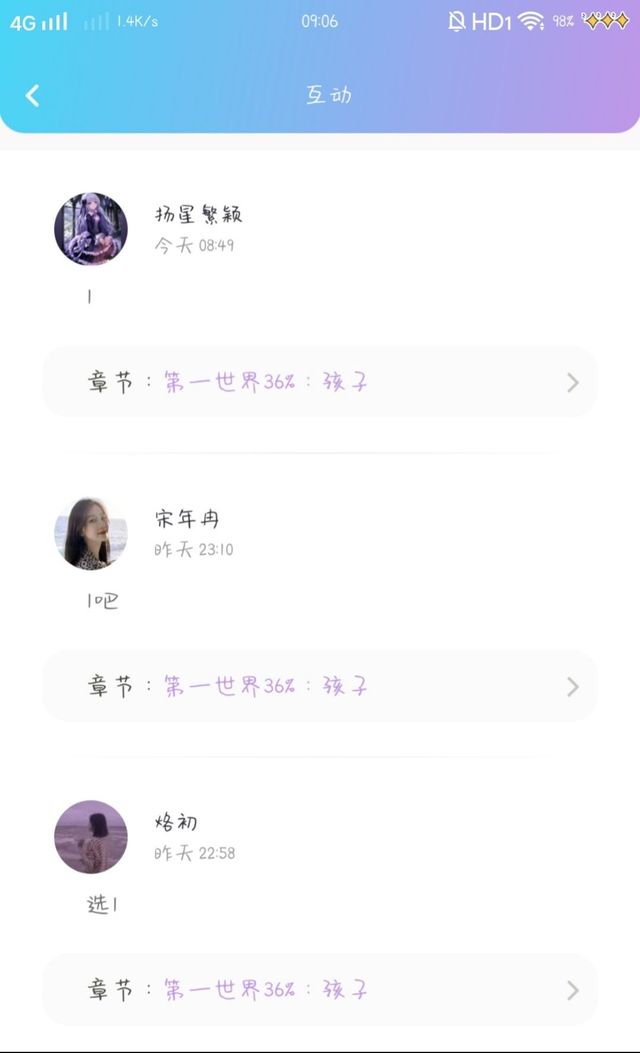
Task: Tap 宋年冉's profile picture
Action: tap(91, 533)
